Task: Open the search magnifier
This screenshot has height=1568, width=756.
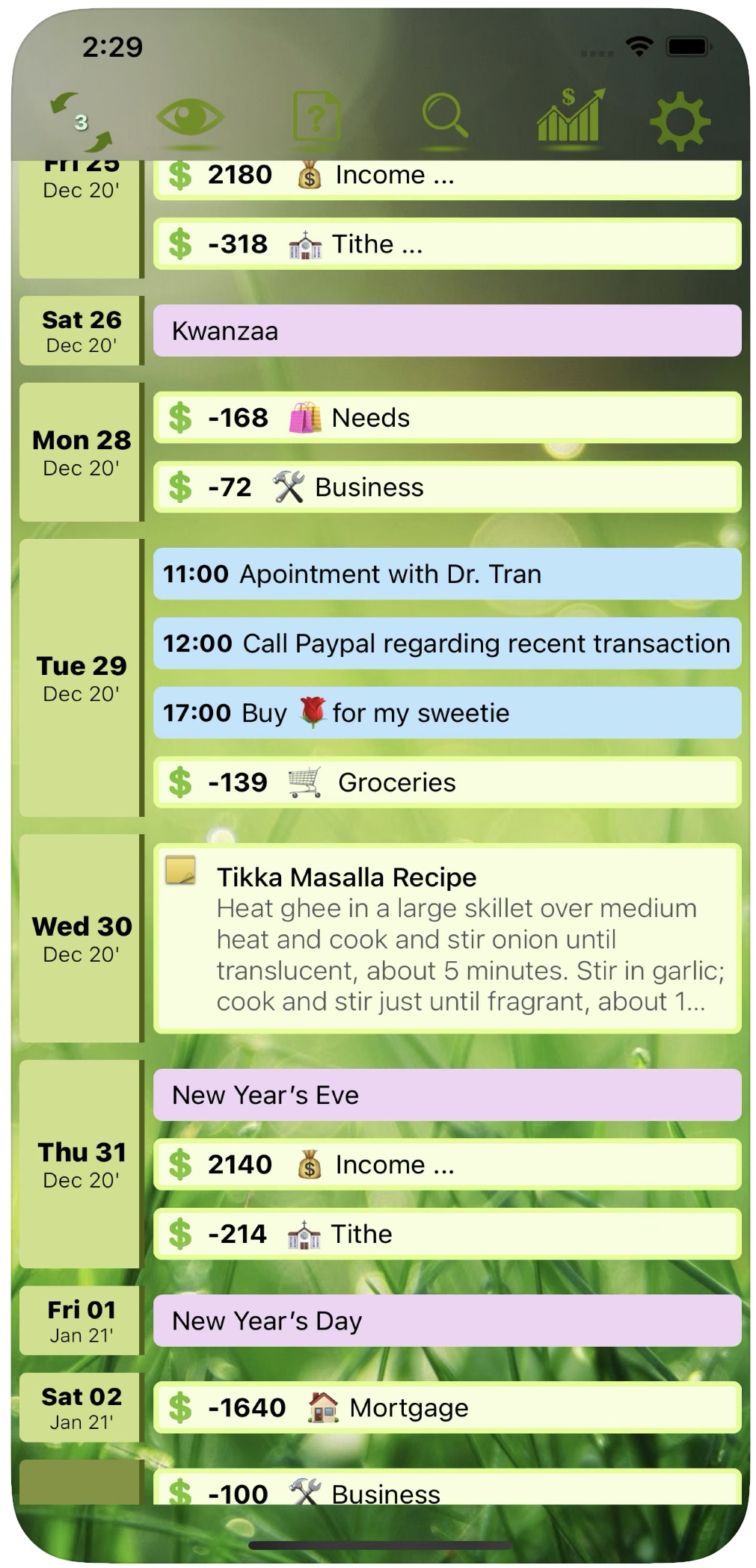Action: [x=444, y=116]
